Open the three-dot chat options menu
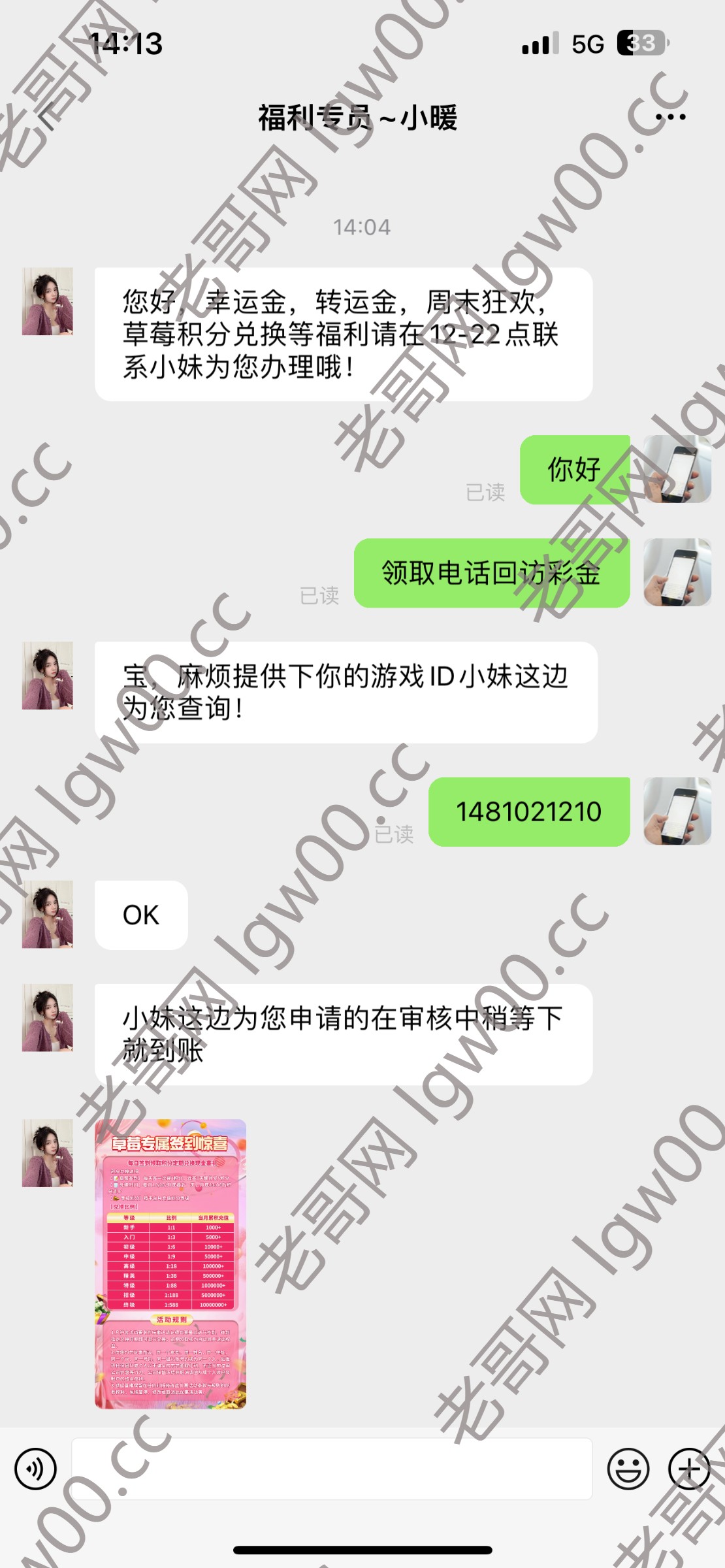 pos(670,118)
